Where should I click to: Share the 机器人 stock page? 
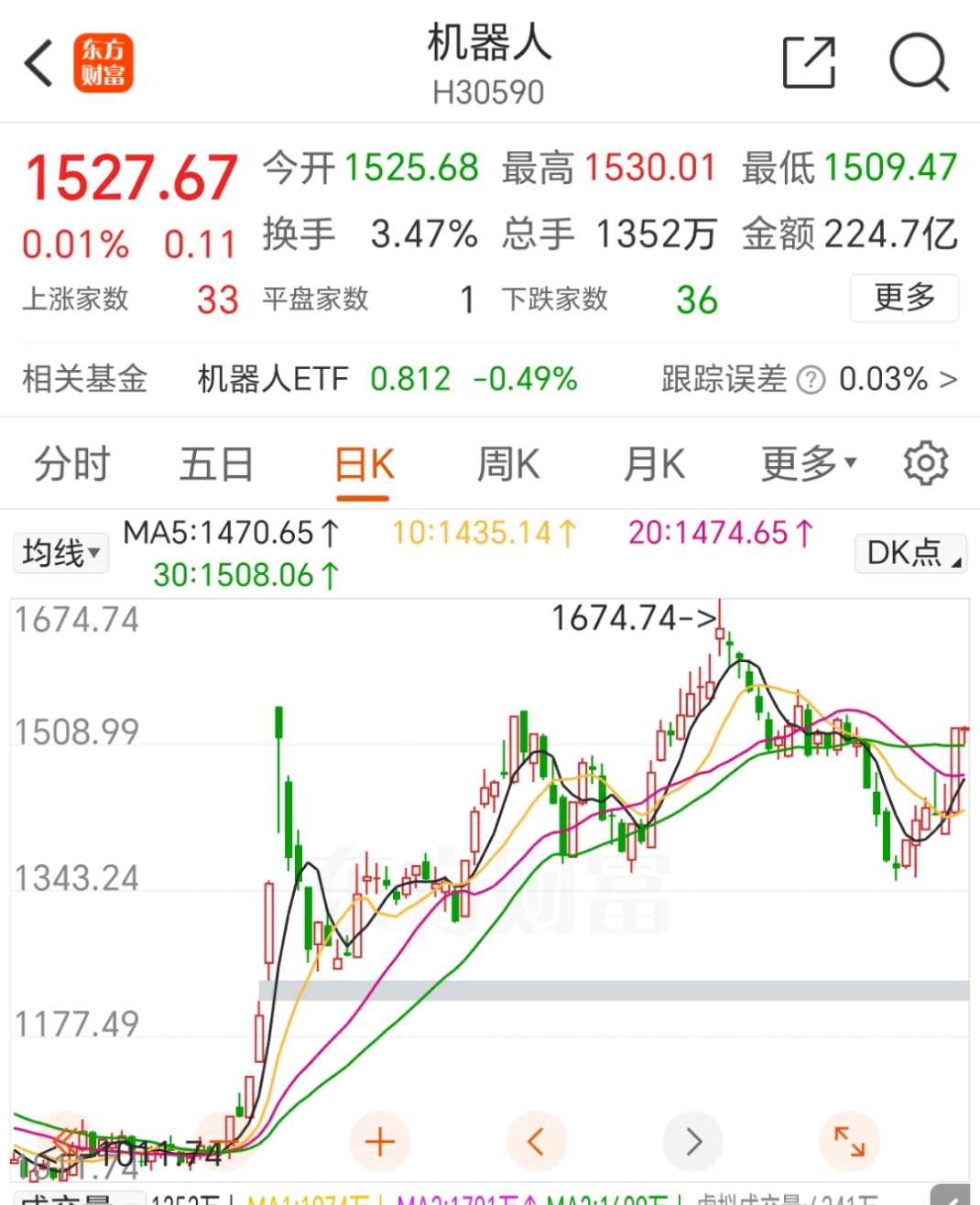tap(808, 62)
